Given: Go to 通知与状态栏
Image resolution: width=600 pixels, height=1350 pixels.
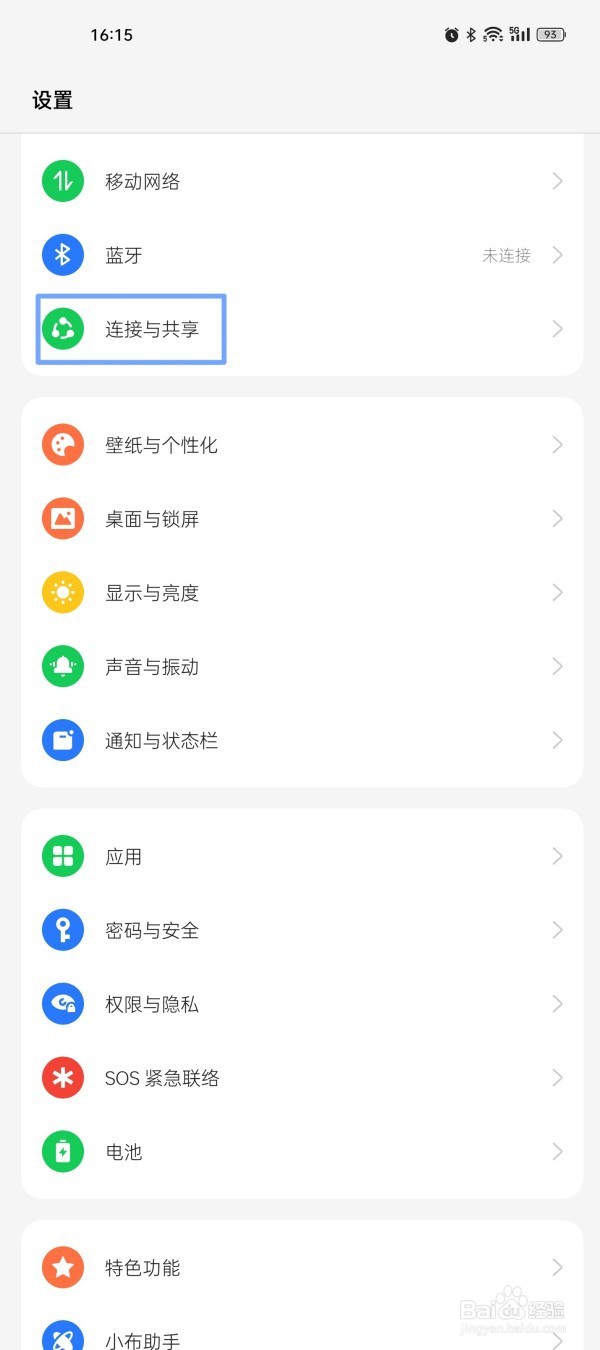Looking at the screenshot, I should click(x=300, y=741).
